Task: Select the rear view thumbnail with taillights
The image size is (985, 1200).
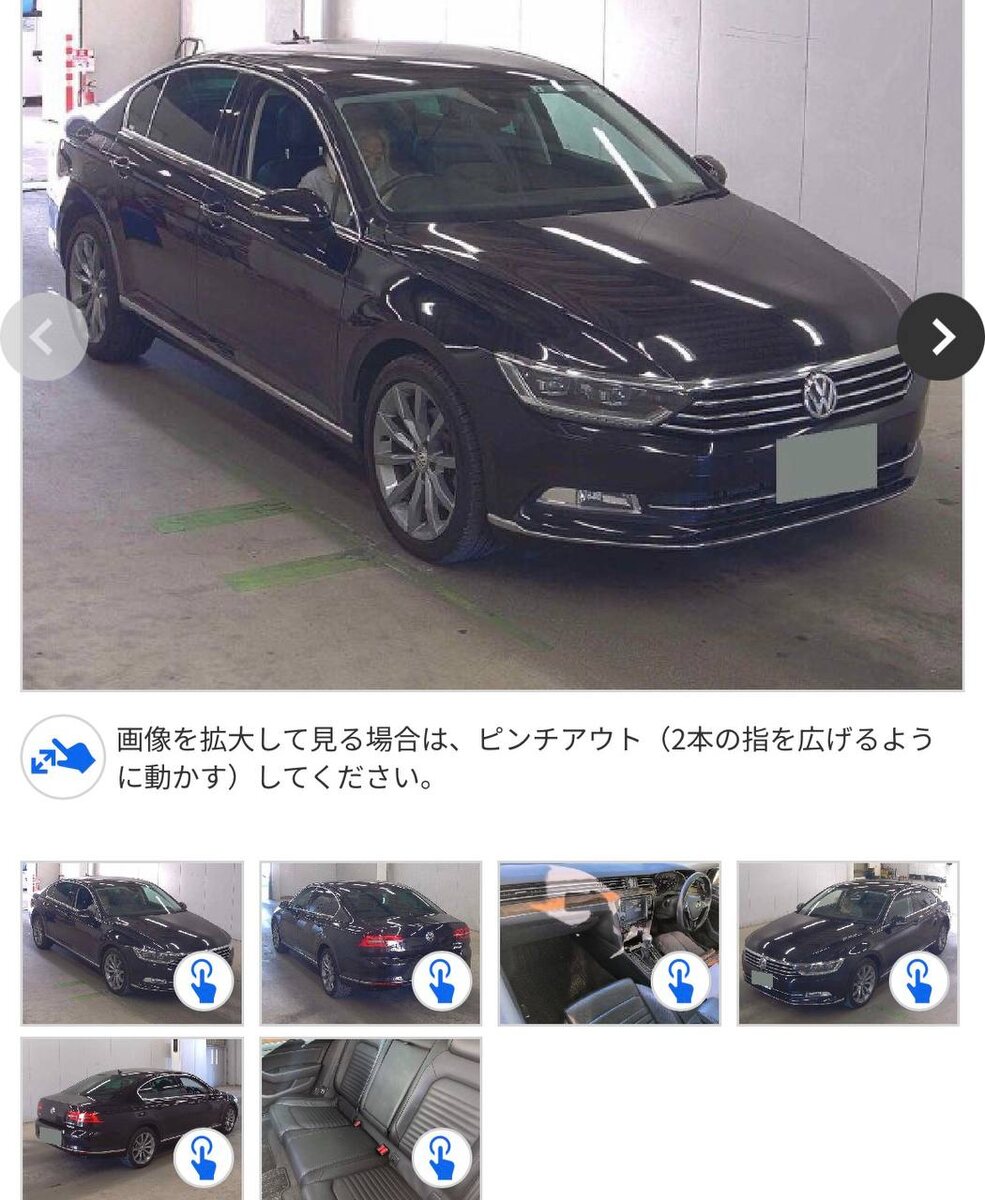Action: [x=370, y=942]
